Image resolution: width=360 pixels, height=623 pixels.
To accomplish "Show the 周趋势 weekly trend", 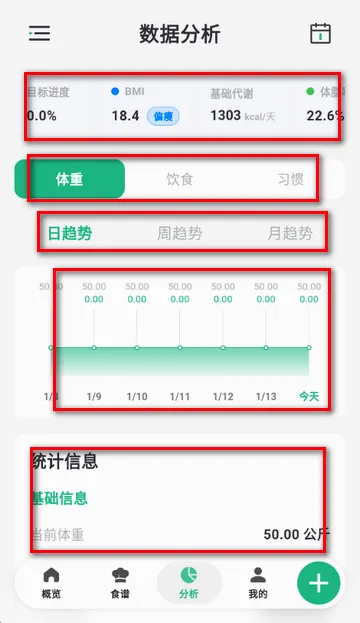I will (180, 233).
